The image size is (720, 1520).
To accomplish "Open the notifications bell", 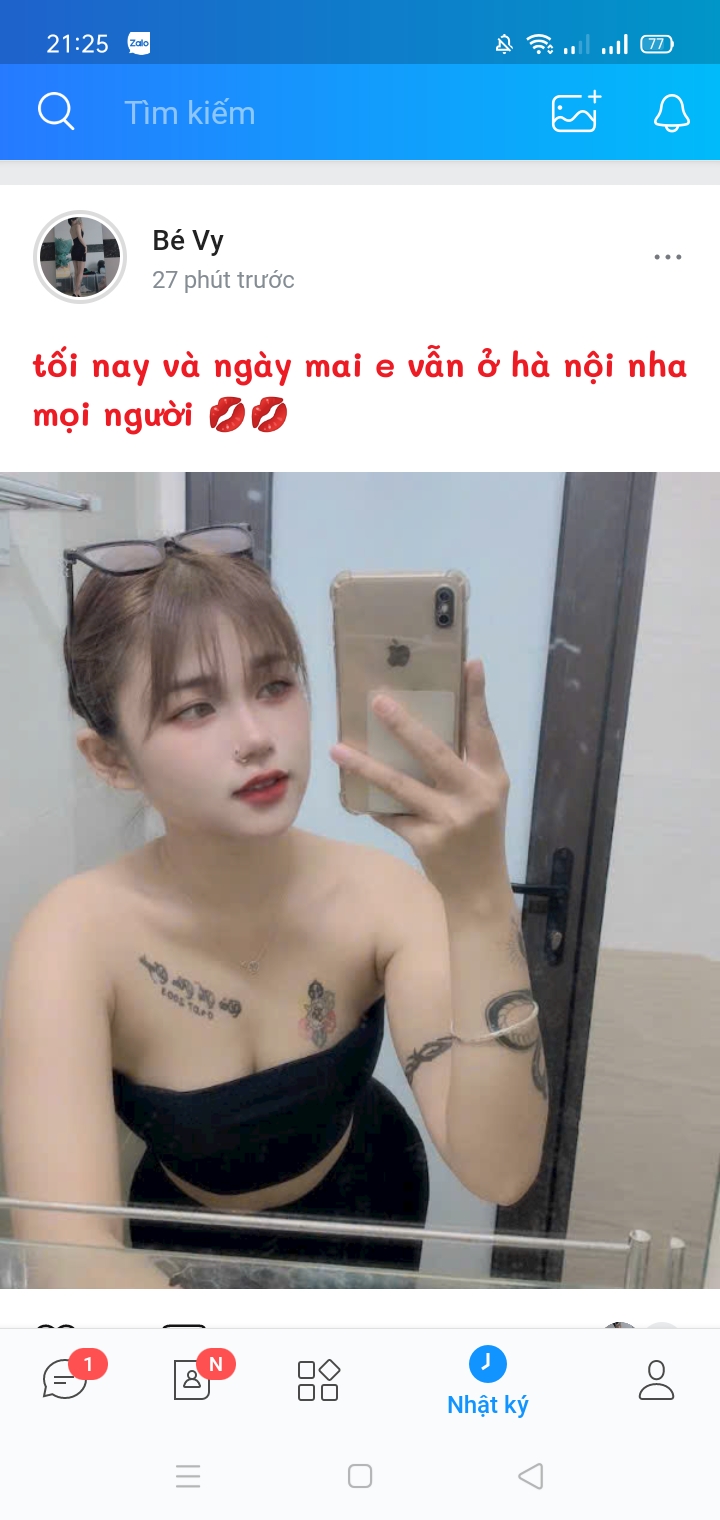I will pyautogui.click(x=672, y=112).
